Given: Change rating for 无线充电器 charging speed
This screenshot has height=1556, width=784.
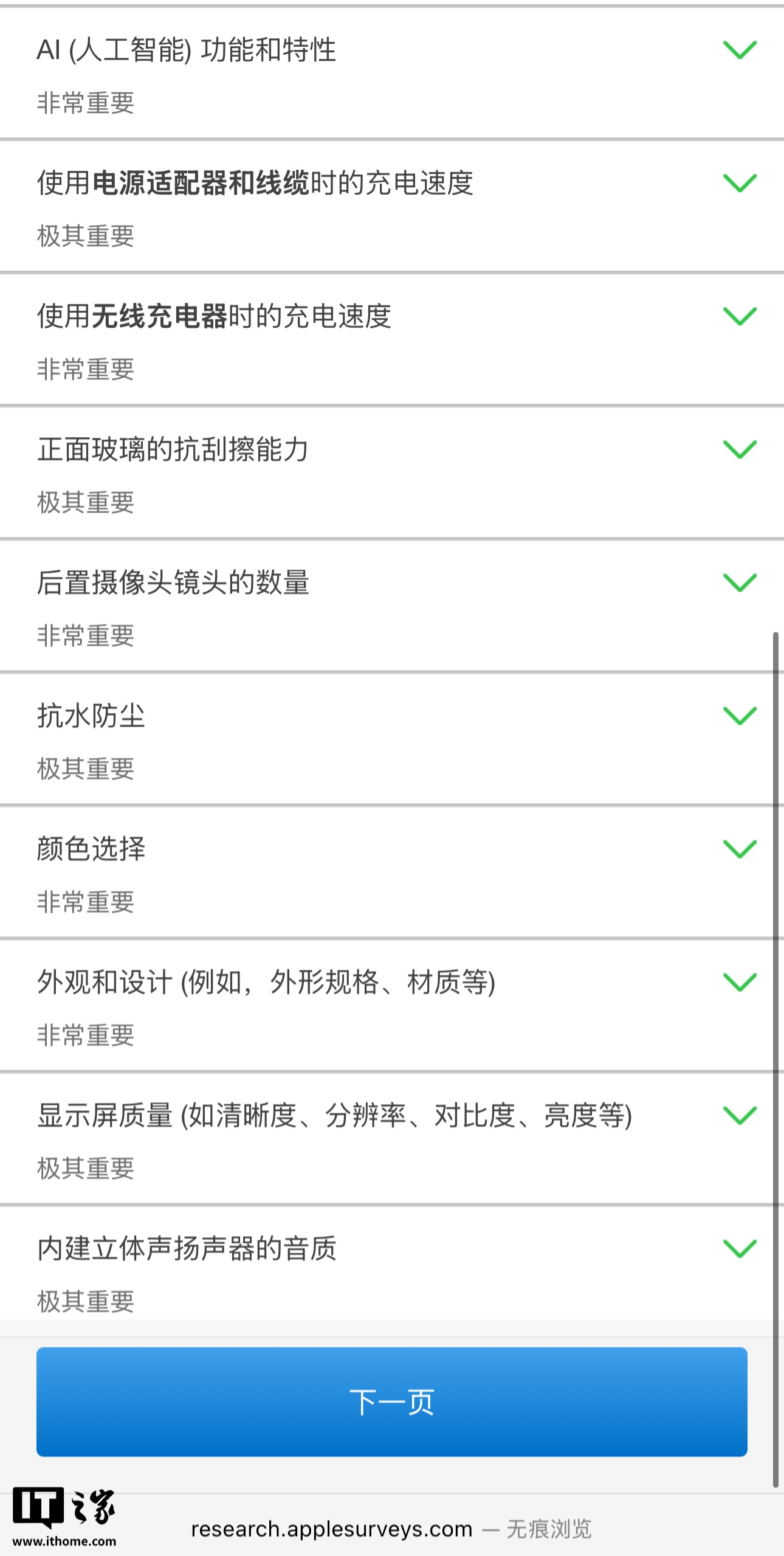Looking at the screenshot, I should click(x=739, y=316).
